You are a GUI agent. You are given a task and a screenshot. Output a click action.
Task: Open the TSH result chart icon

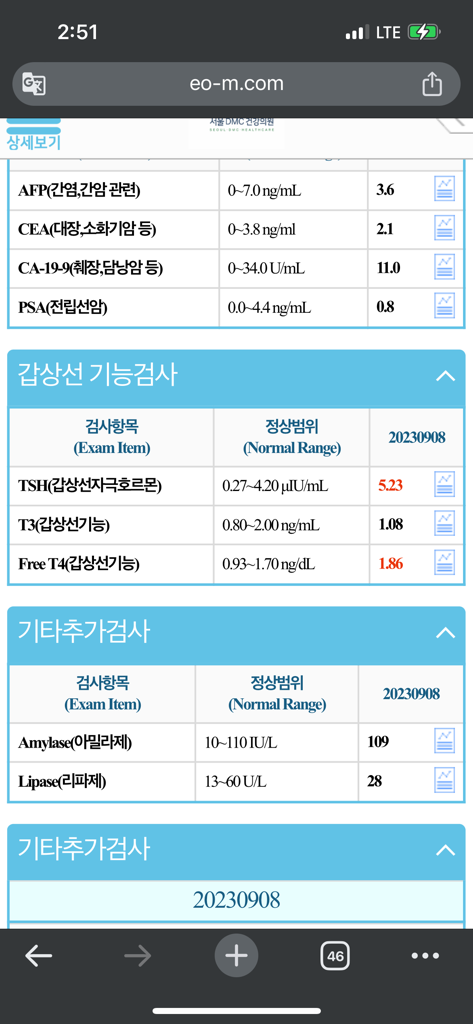click(x=444, y=485)
